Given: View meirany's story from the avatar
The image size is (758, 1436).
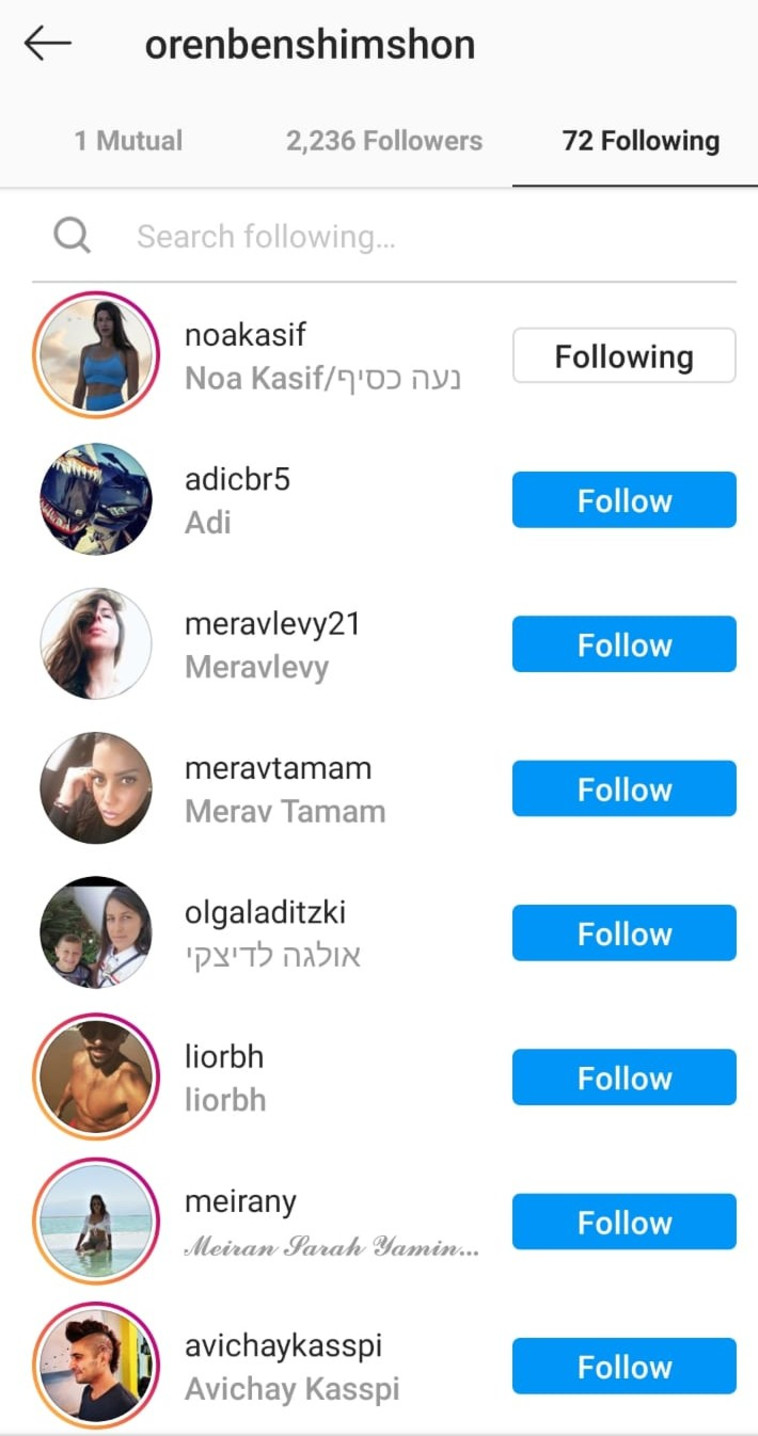Looking at the screenshot, I should [96, 1222].
